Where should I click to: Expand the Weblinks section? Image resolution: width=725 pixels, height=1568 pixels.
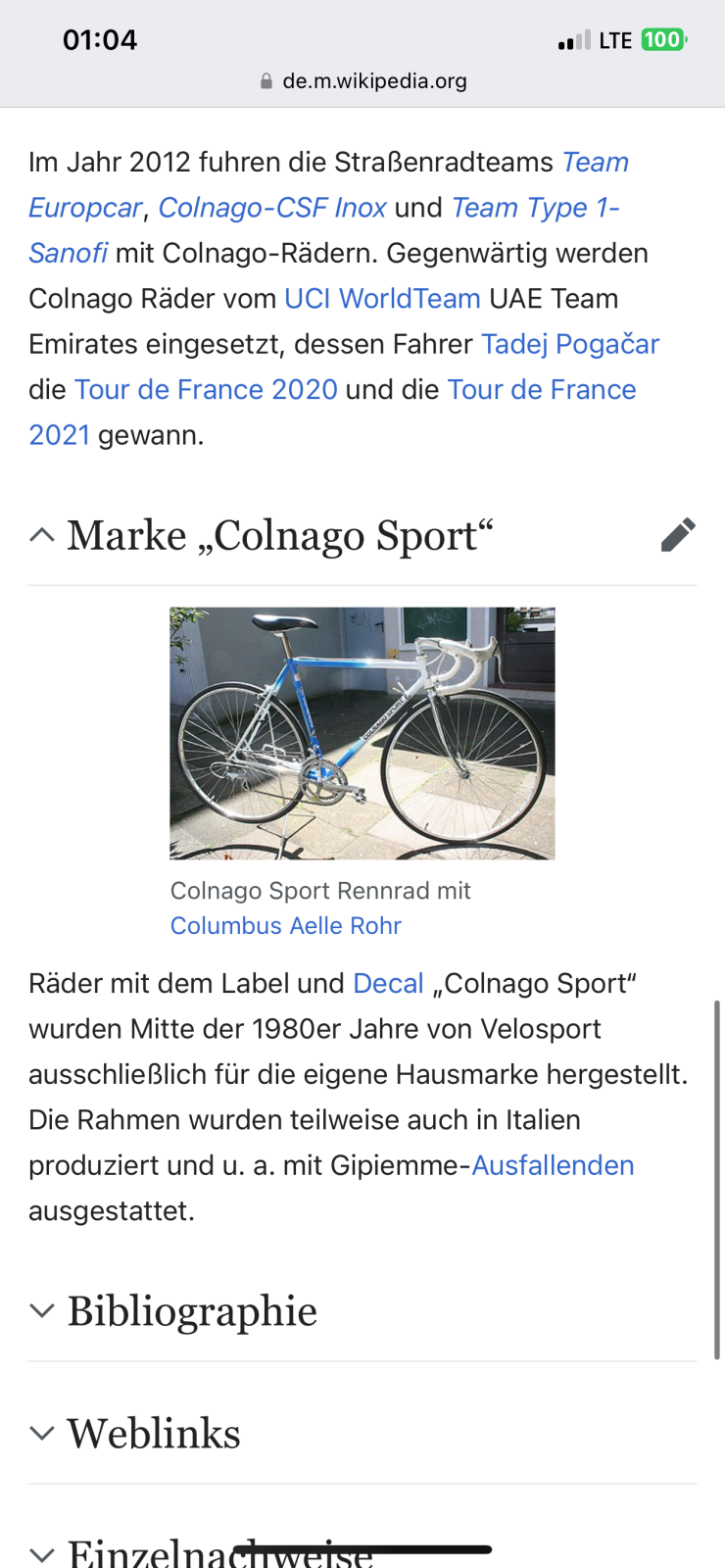click(x=154, y=1434)
